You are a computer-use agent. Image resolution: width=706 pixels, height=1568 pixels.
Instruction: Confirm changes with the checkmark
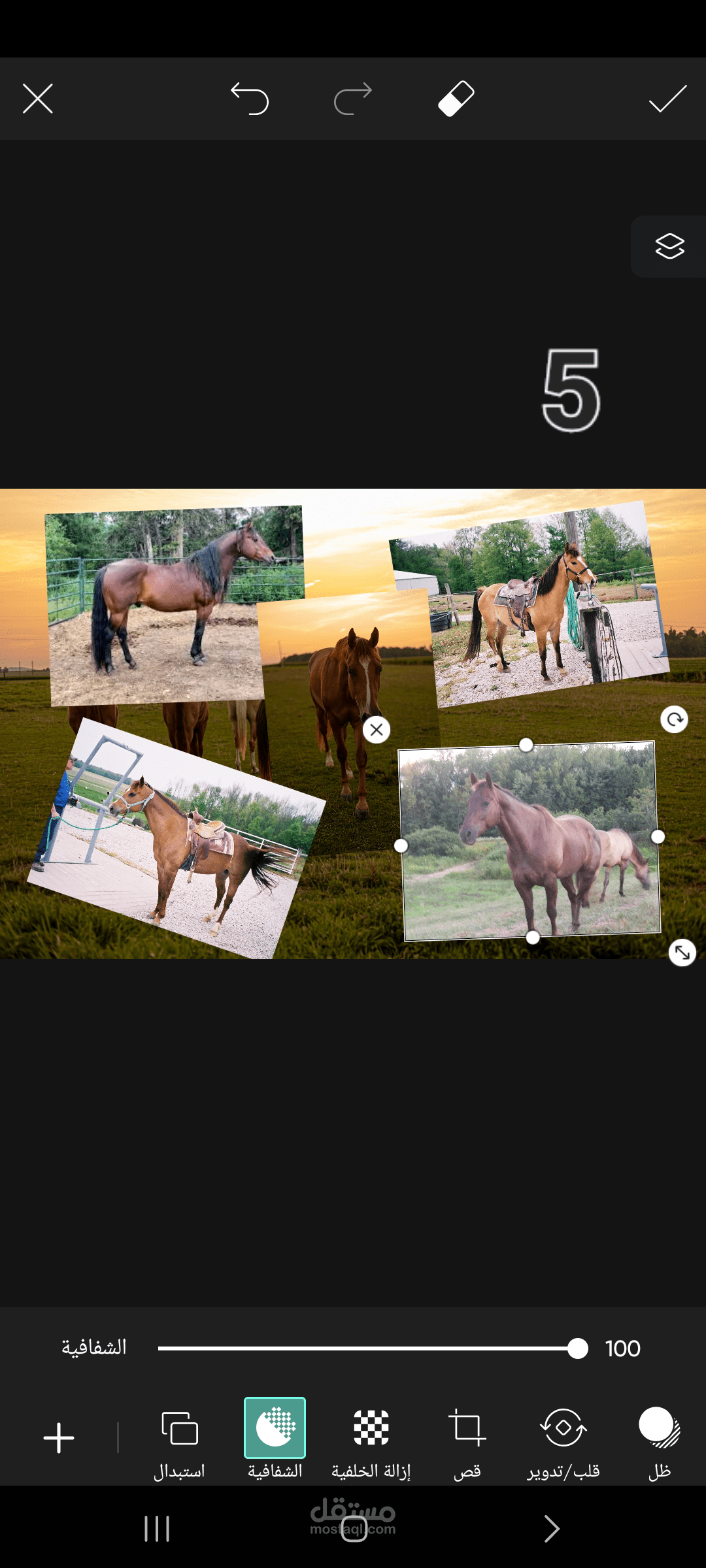(667, 99)
